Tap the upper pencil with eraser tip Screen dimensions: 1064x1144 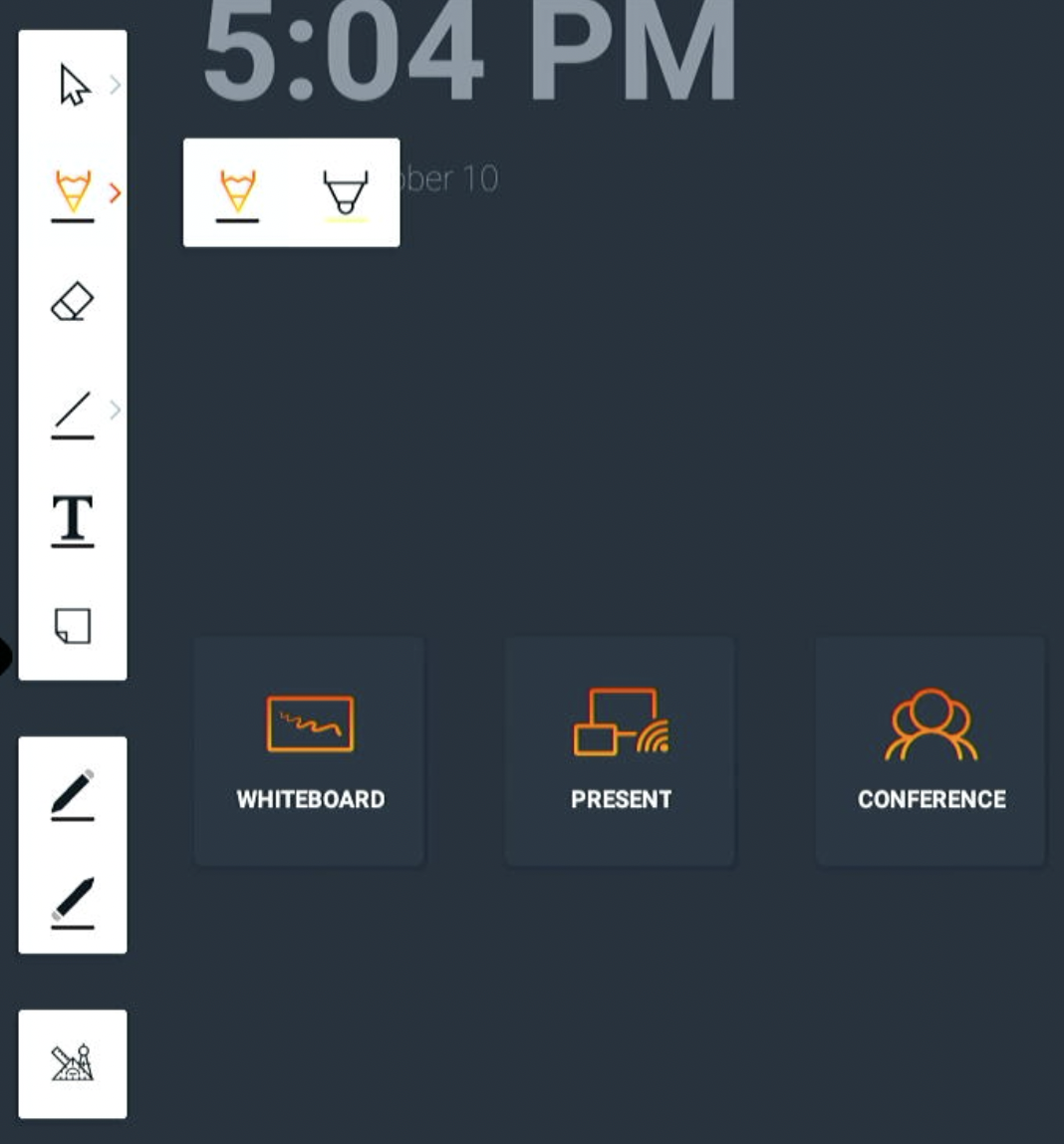(73, 793)
